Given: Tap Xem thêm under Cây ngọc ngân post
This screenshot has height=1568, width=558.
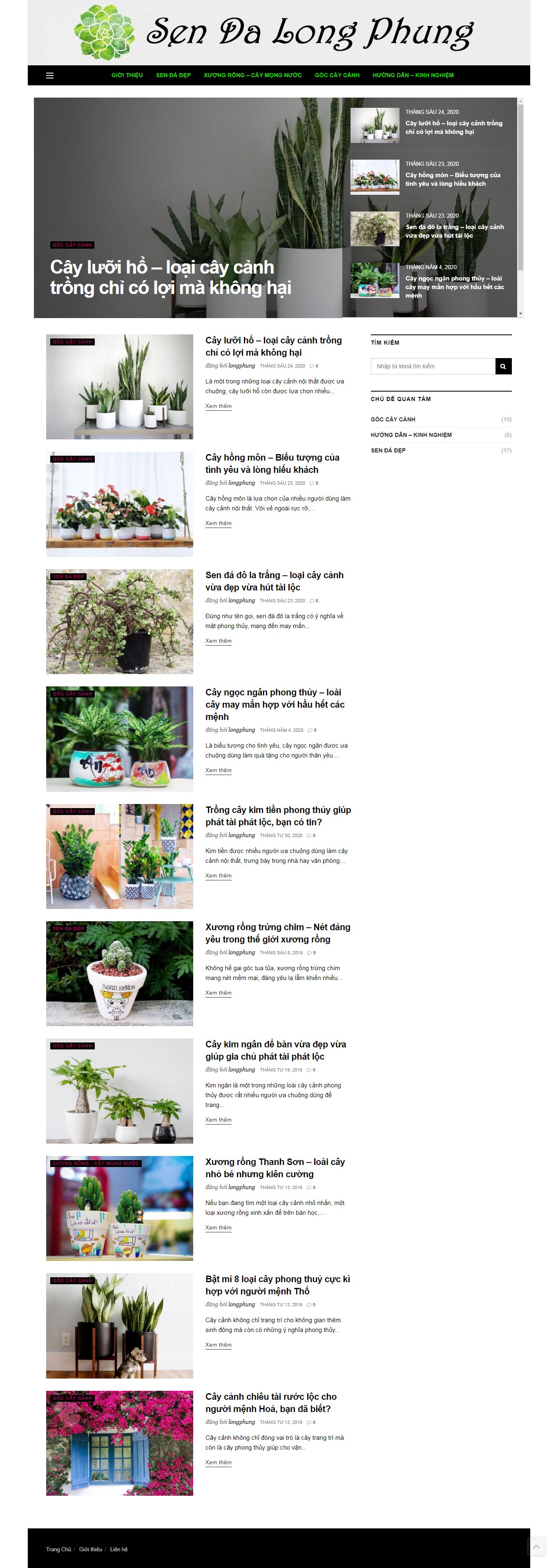Looking at the screenshot, I should (218, 770).
